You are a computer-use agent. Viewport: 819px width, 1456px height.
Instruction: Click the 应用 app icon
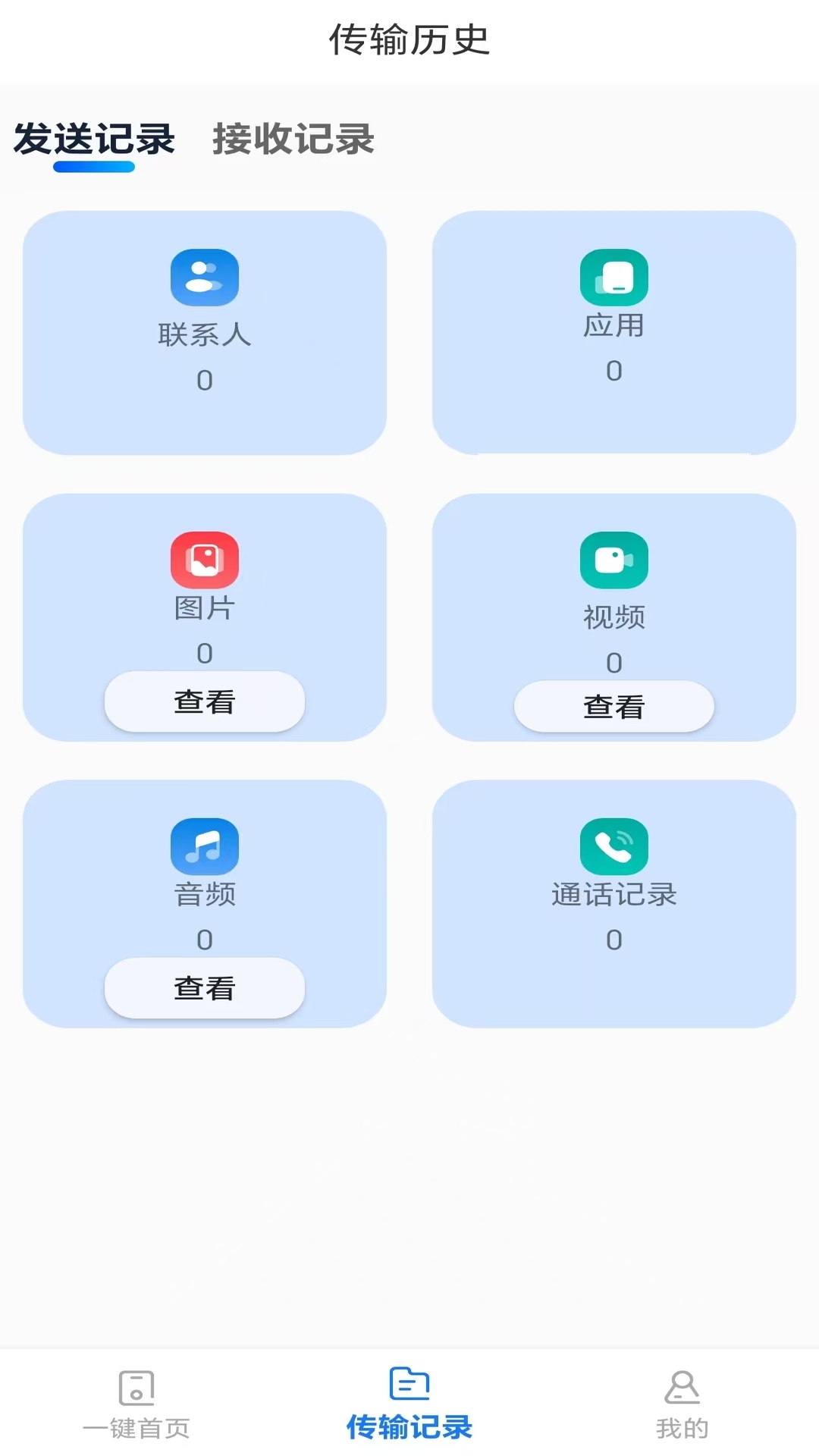tap(614, 278)
